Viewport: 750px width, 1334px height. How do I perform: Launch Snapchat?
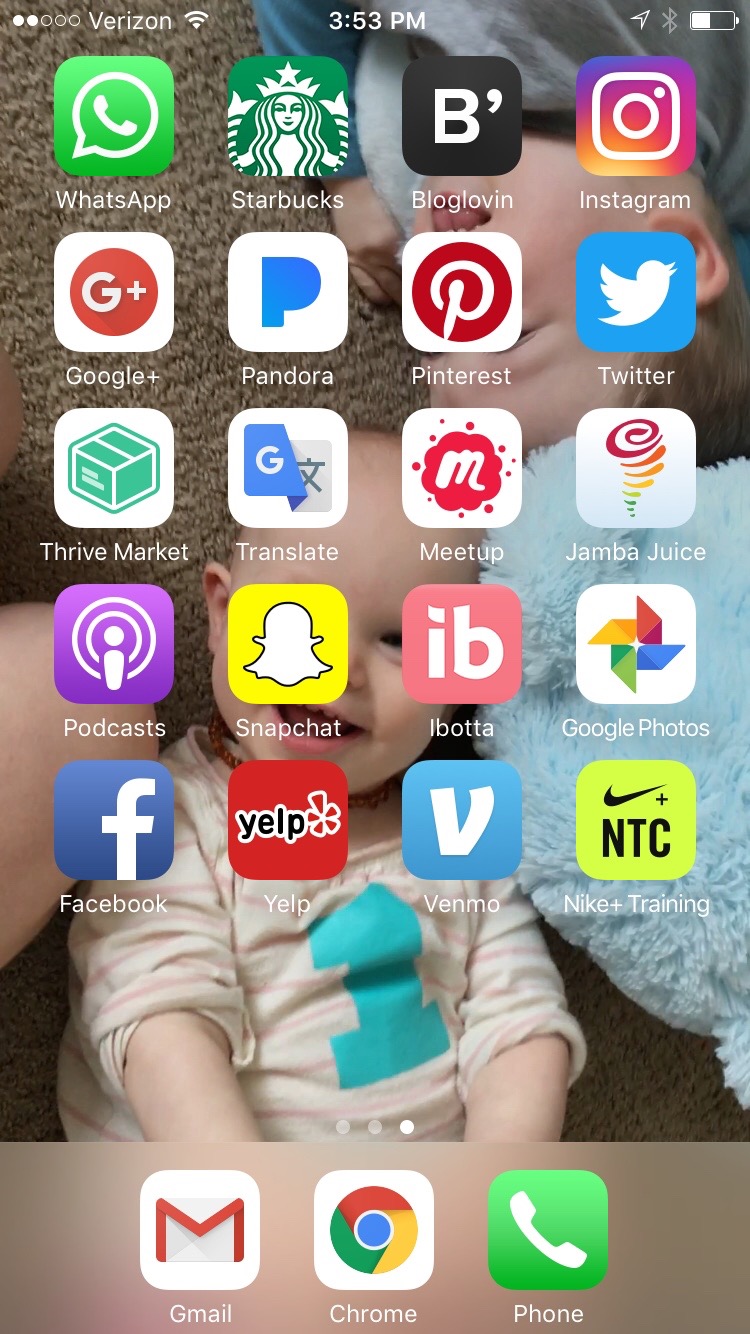(288, 644)
